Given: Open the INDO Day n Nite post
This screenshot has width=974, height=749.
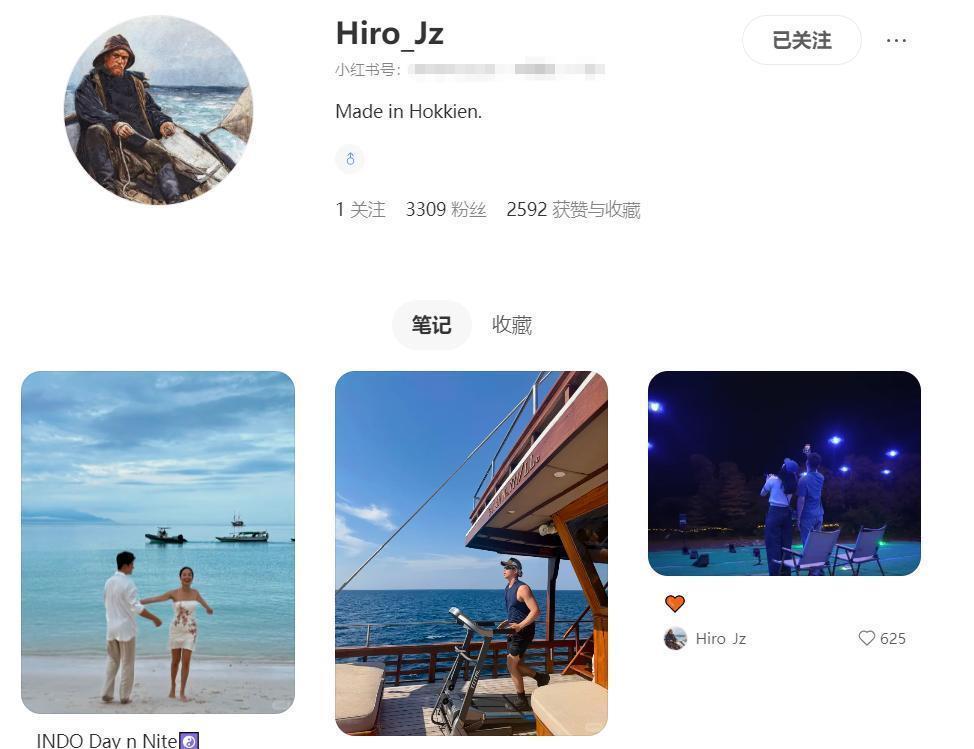Looking at the screenshot, I should click(158, 541).
